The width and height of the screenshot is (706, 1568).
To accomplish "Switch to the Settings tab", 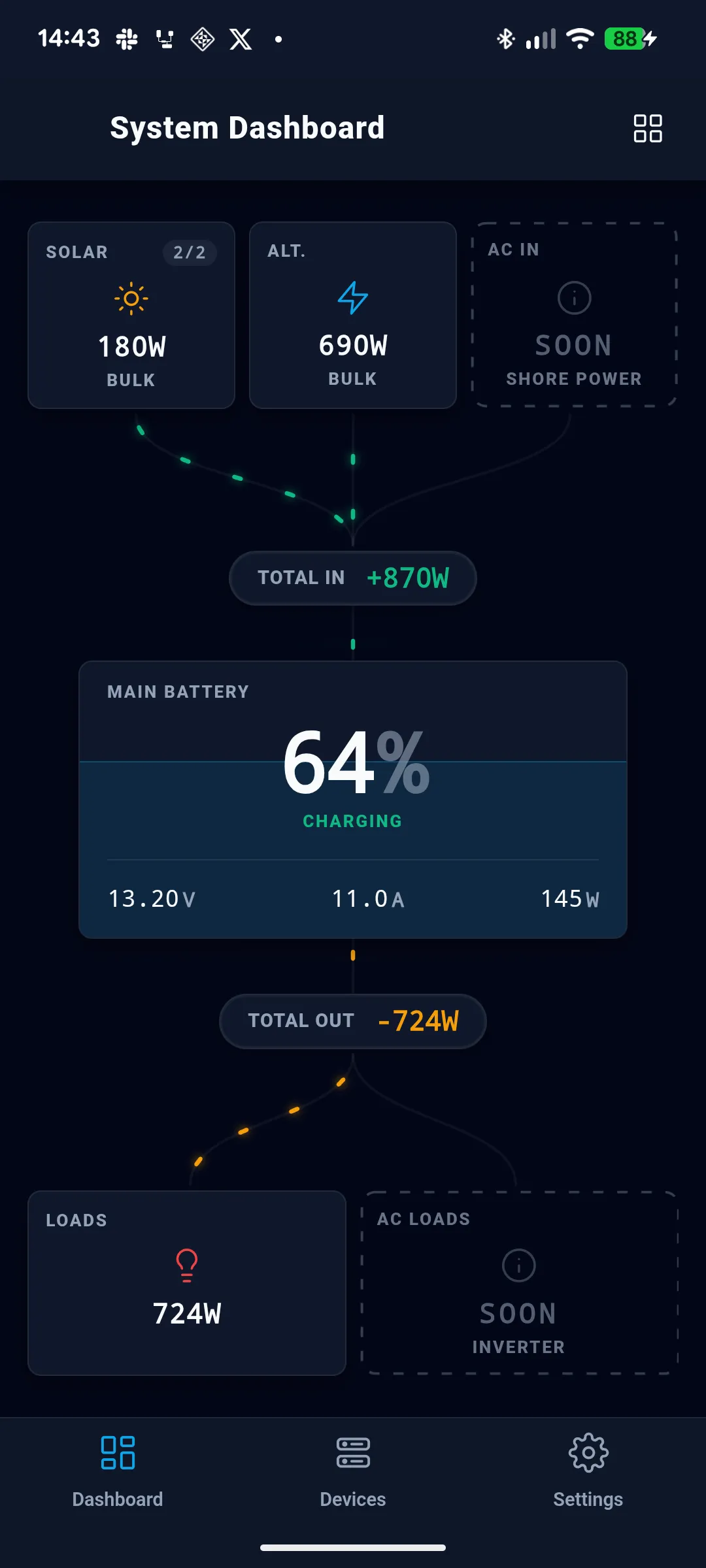I will [x=587, y=1473].
